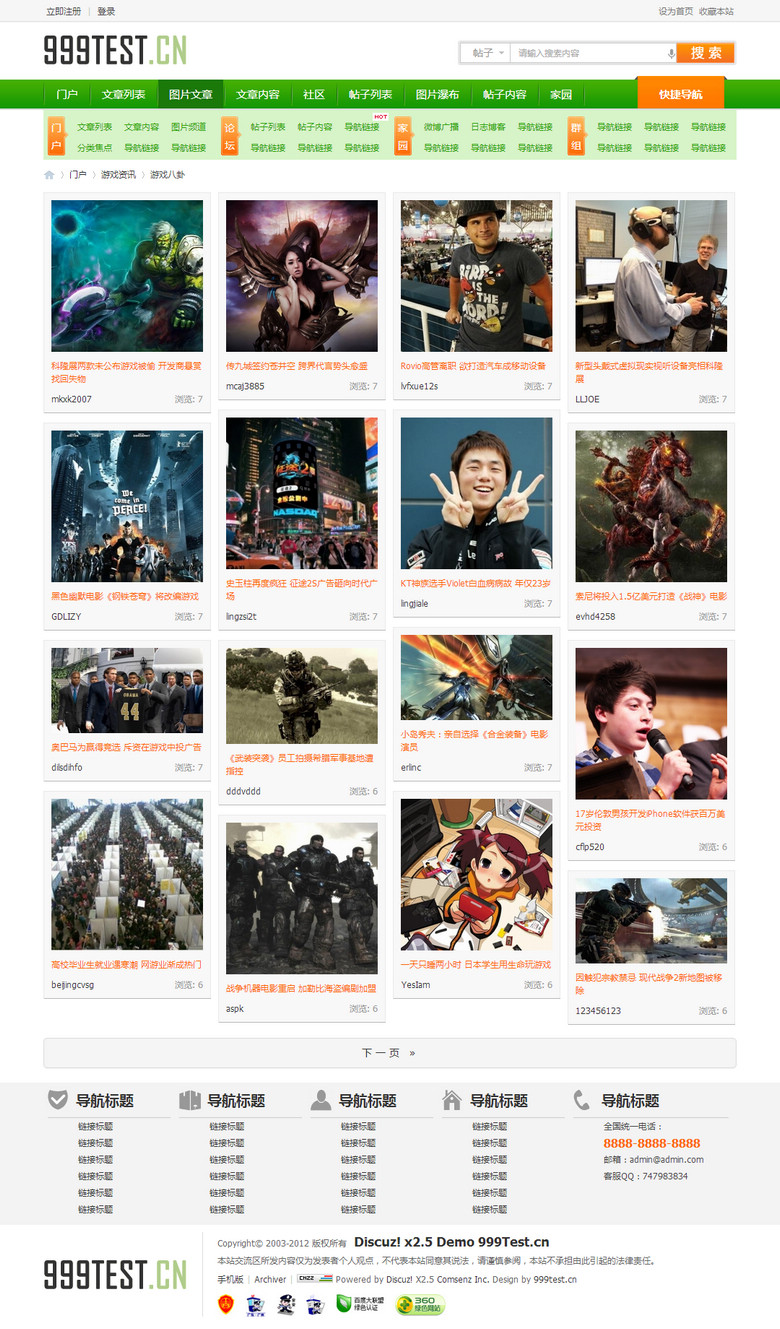Tap the 搜索 search button

pyautogui.click(x=705, y=53)
